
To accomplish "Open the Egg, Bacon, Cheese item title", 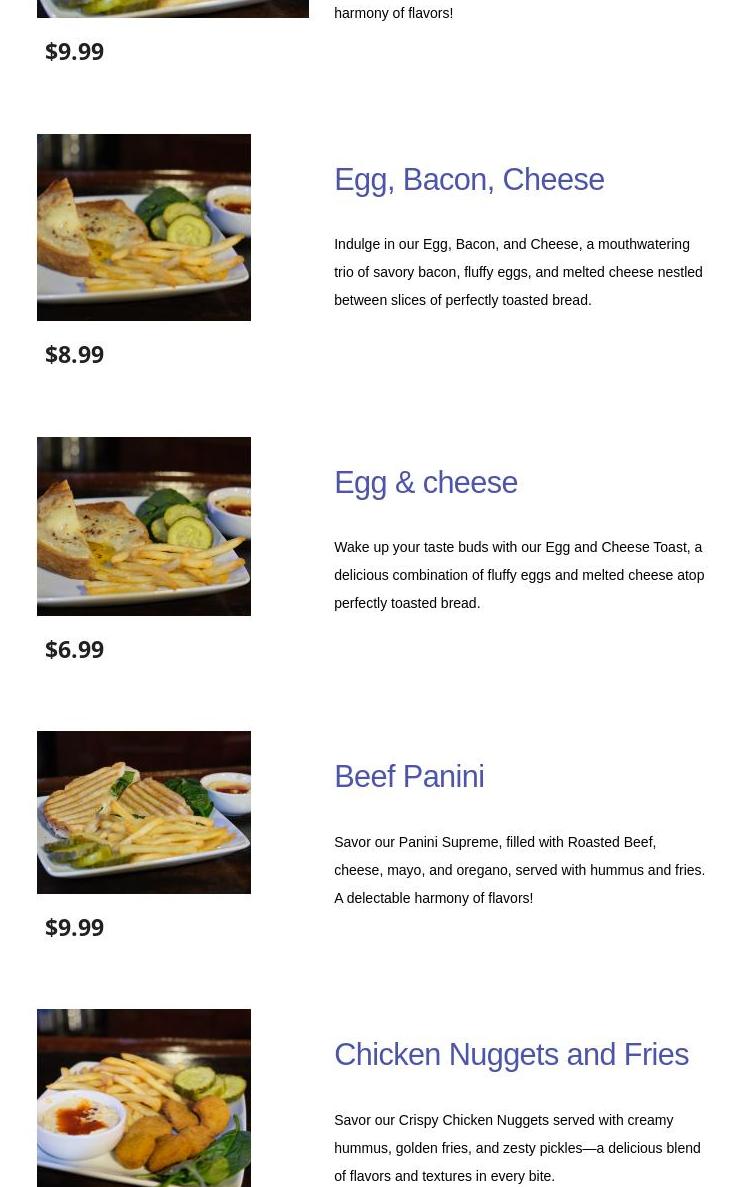I will (468, 180).
